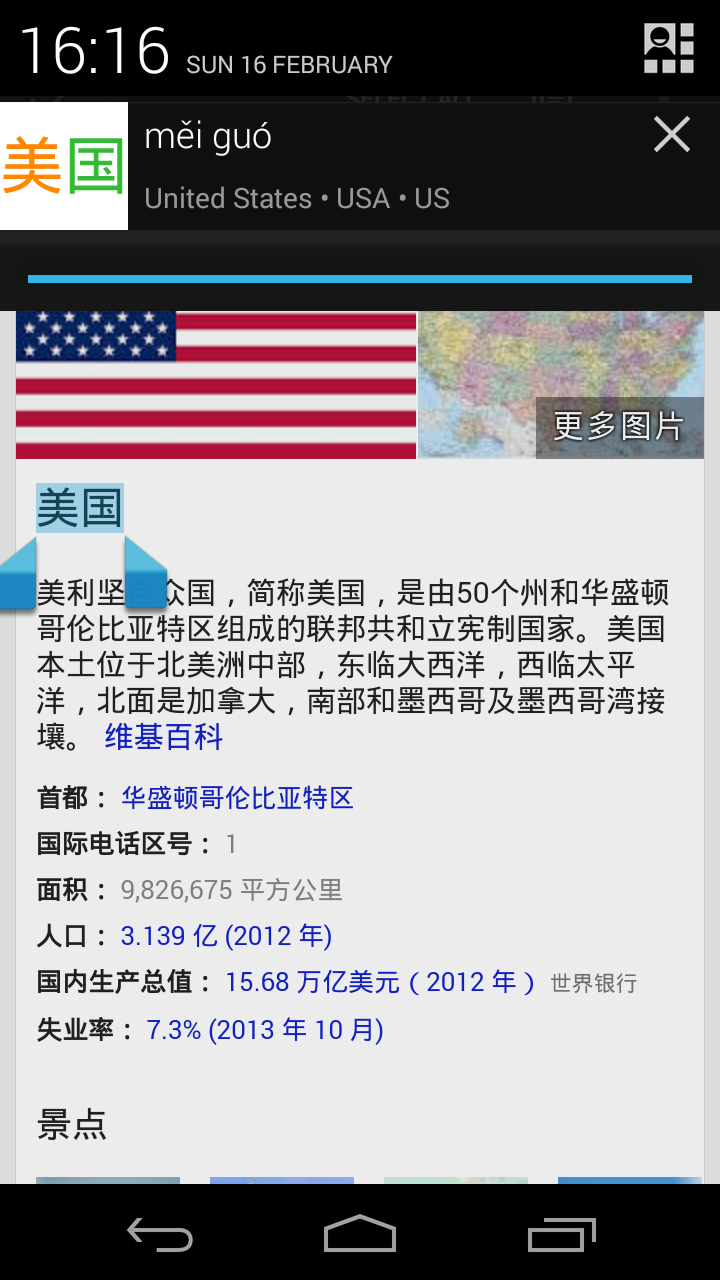Open the měi guó dictionary notification

coord(380,166)
